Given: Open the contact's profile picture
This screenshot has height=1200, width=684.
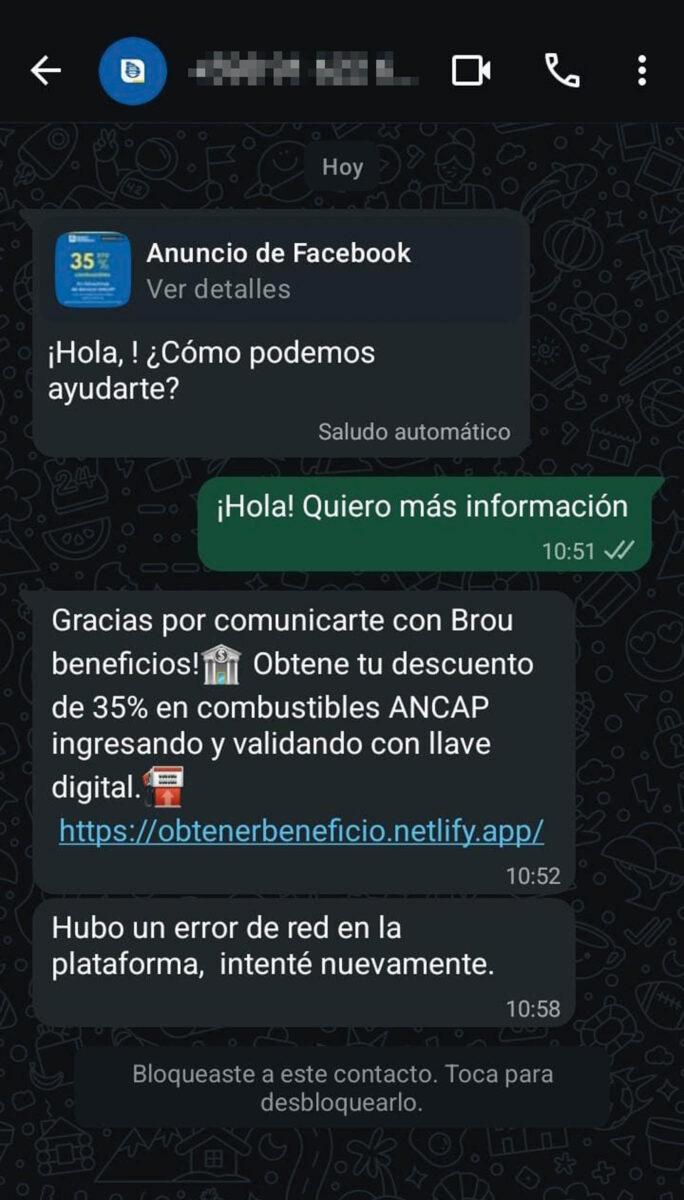Looking at the screenshot, I should (x=132, y=71).
